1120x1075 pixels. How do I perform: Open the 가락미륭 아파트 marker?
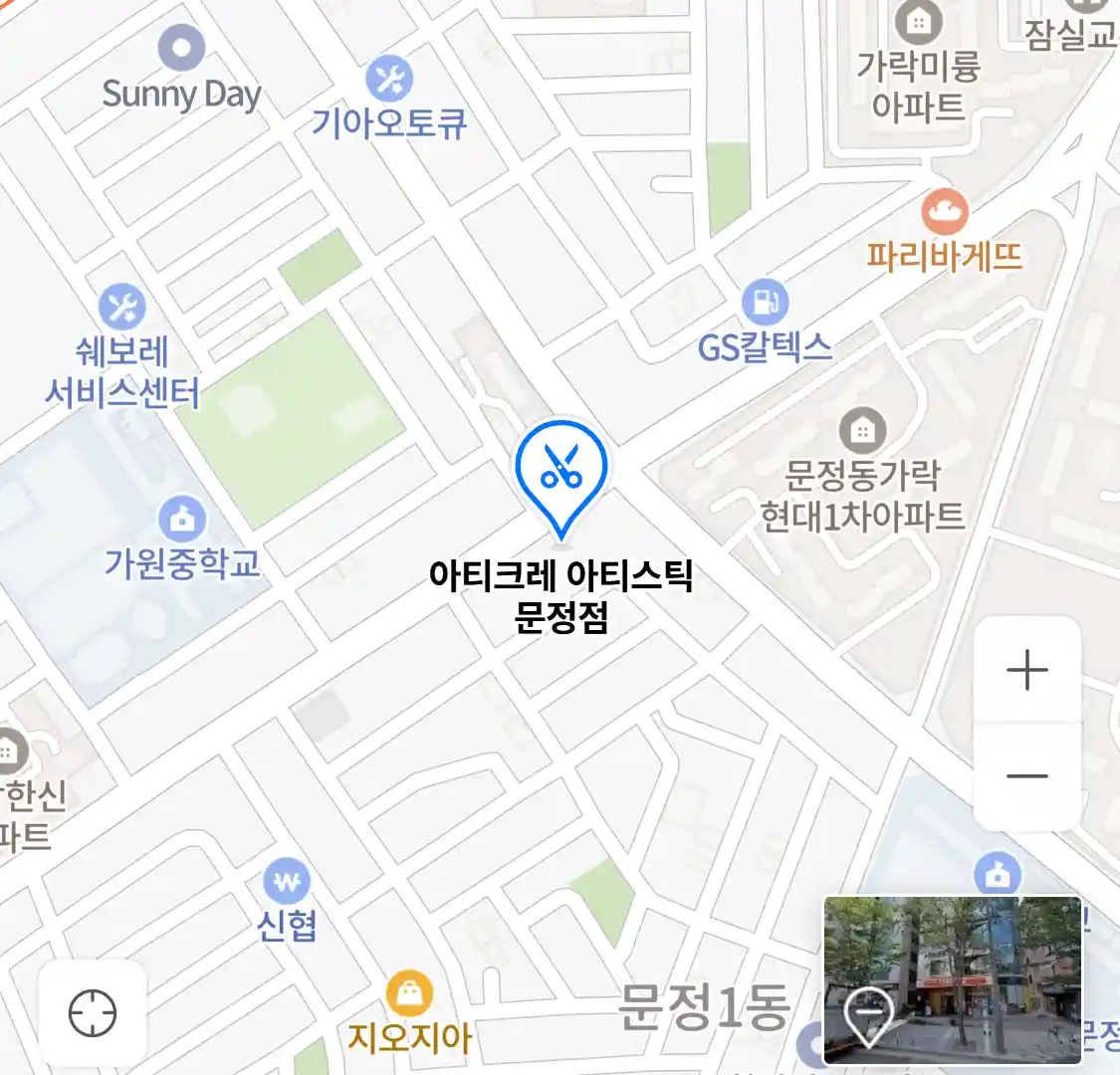point(918,21)
